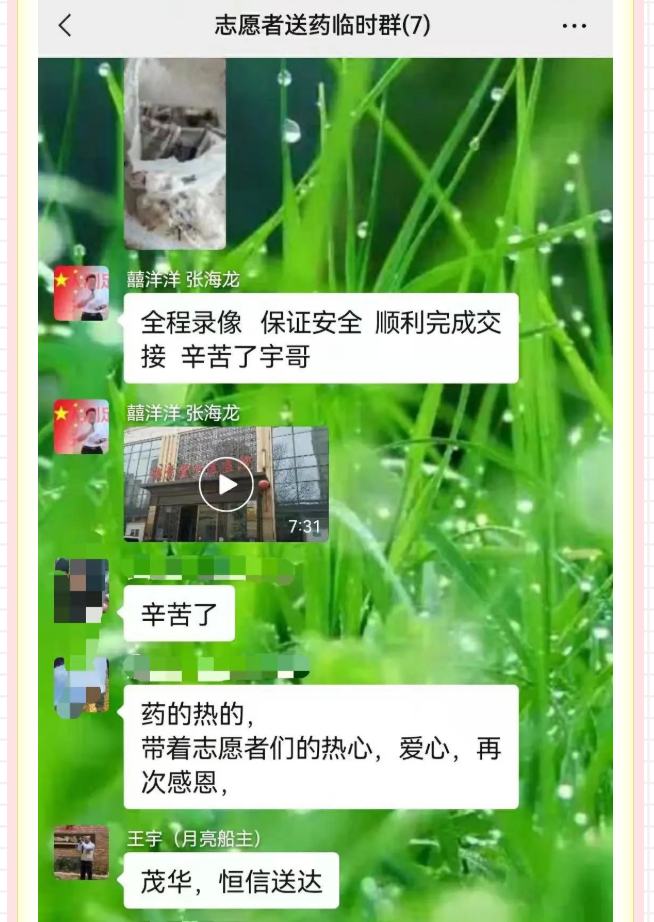
Task: Open the avatar beside the 辛苦了 message
Action: click(x=81, y=586)
